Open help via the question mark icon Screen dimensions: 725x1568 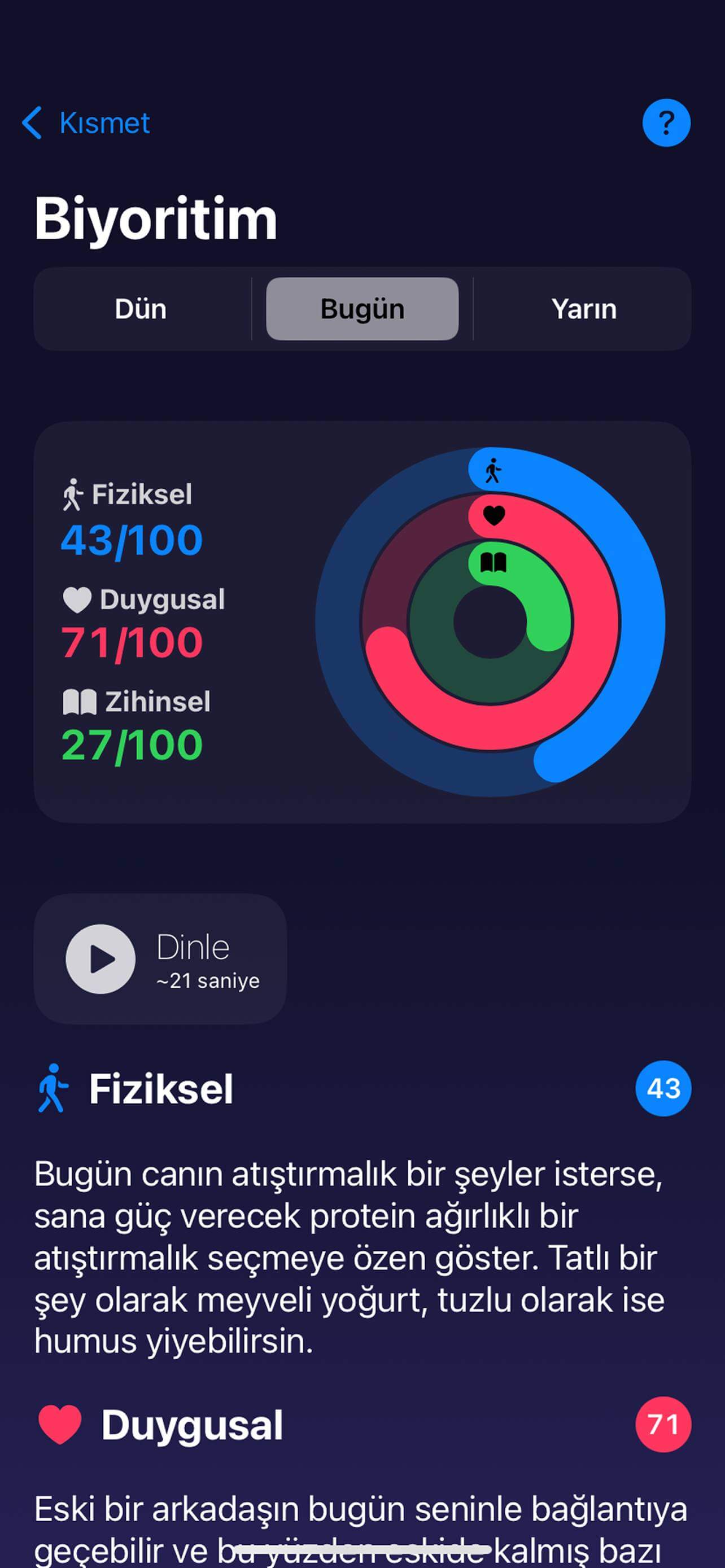pyautogui.click(x=667, y=122)
